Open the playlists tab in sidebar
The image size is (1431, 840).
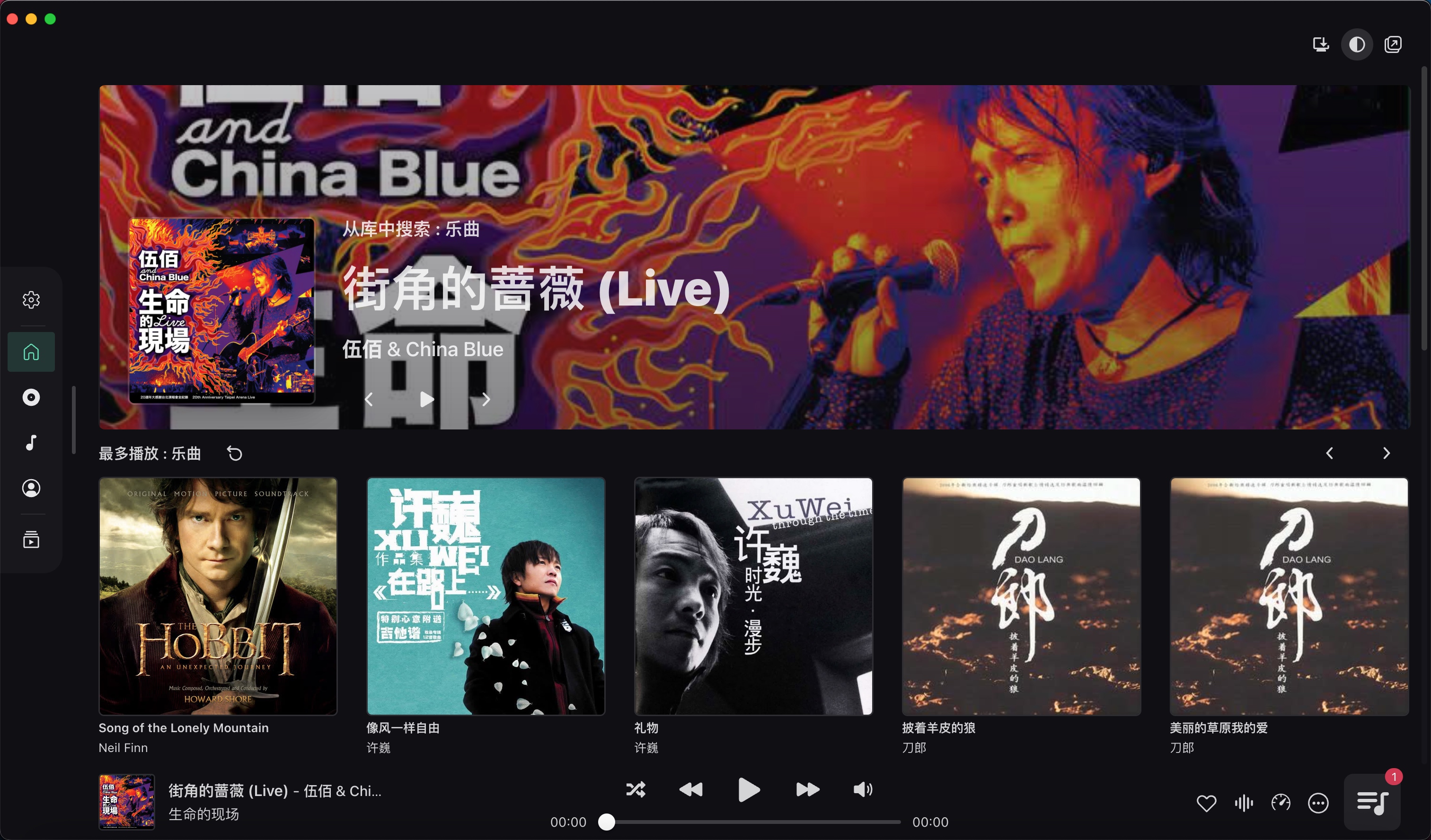pos(31,539)
